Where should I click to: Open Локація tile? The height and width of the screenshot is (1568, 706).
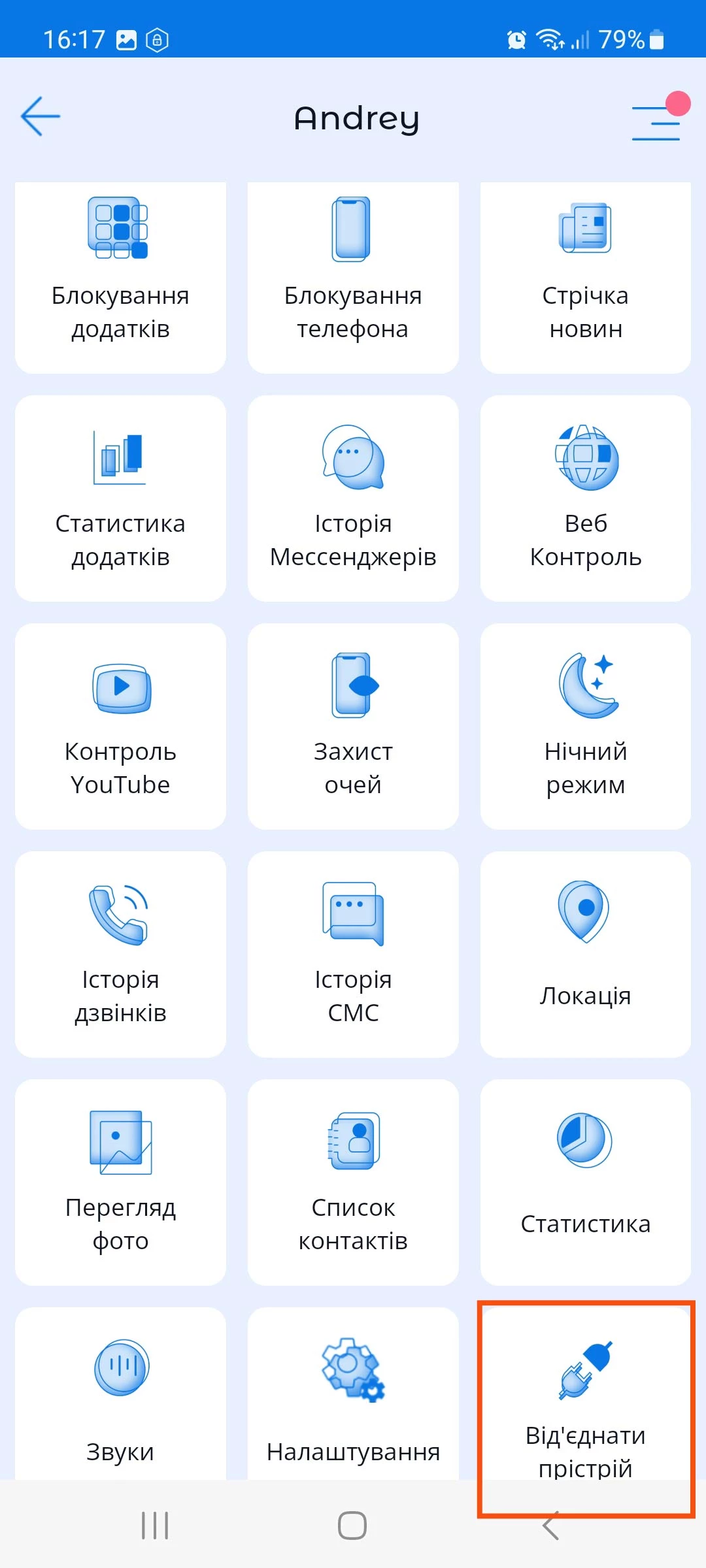click(x=585, y=954)
